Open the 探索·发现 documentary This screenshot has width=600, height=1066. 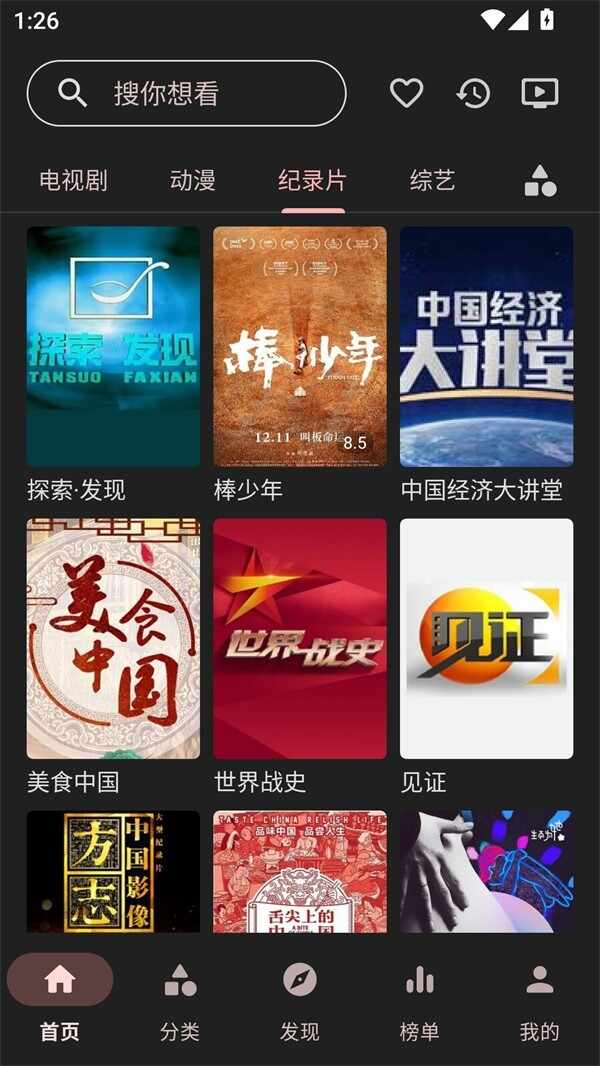pos(113,364)
